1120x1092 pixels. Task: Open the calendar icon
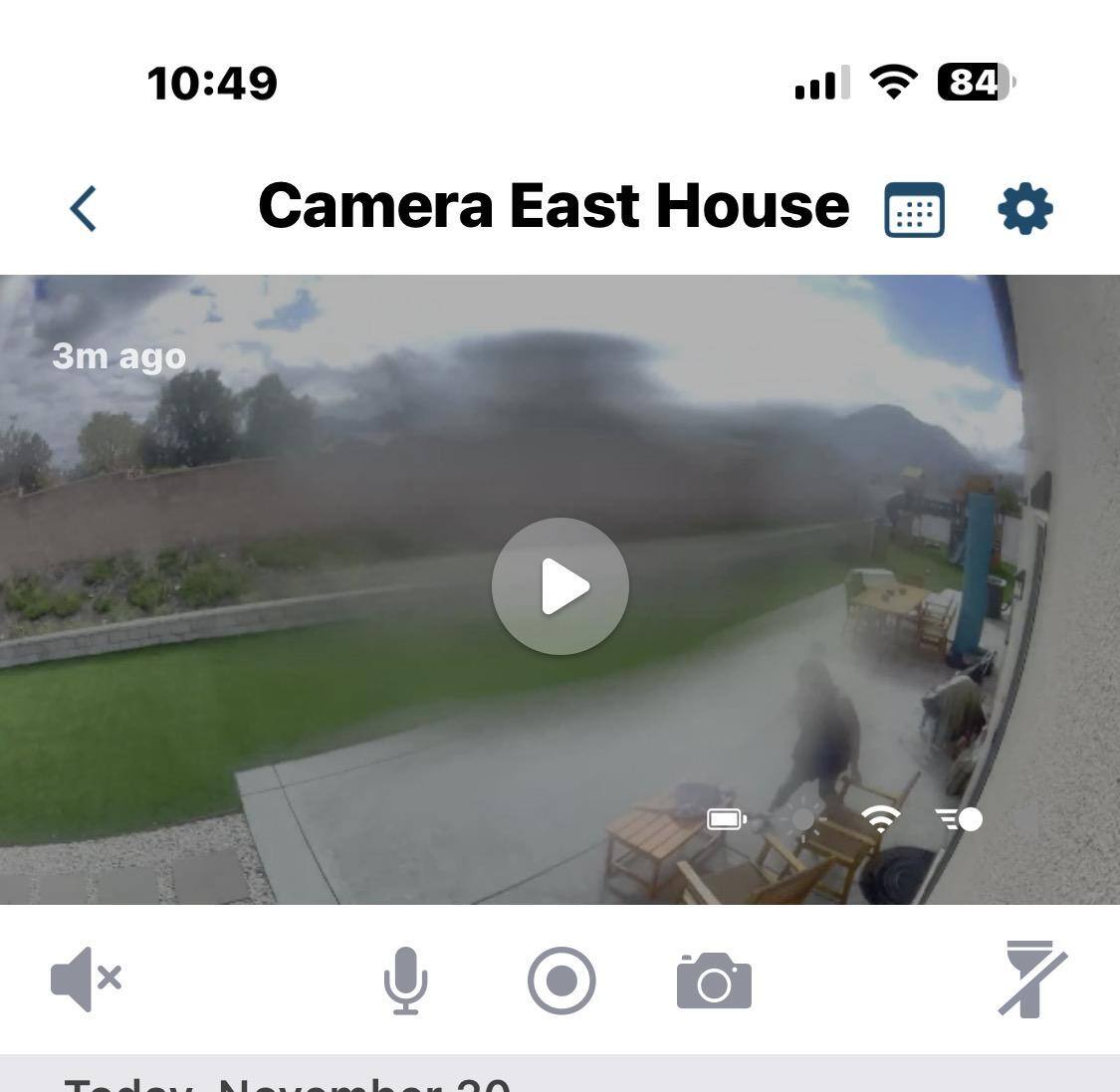point(914,209)
